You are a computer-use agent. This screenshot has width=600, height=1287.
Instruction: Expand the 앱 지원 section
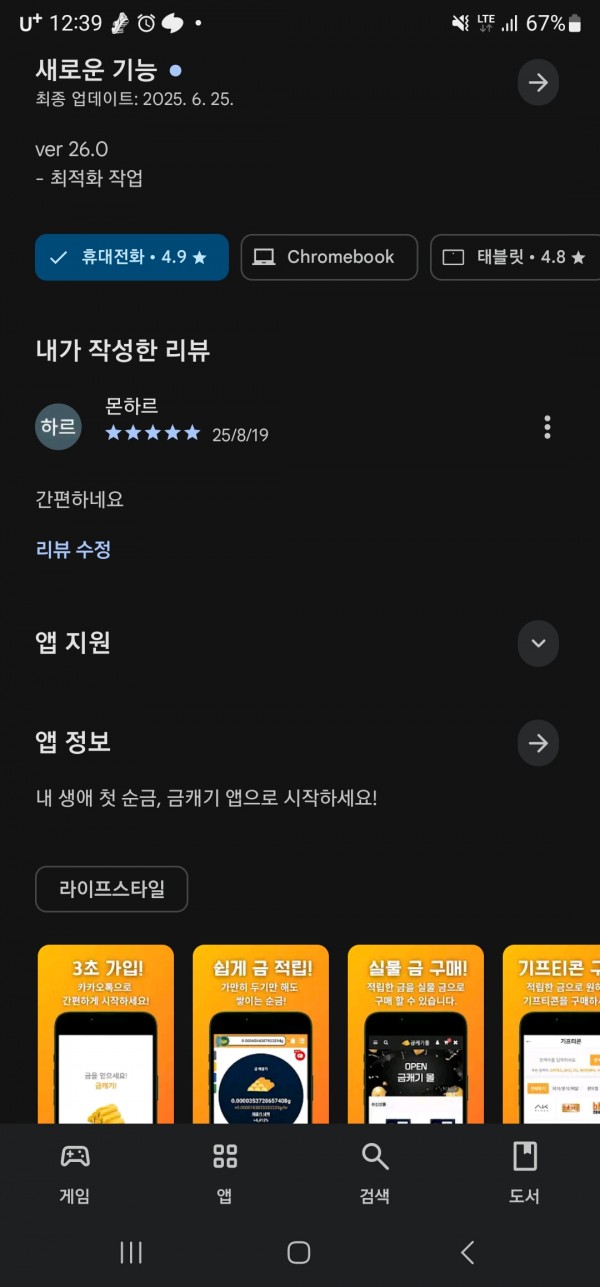pyautogui.click(x=538, y=643)
